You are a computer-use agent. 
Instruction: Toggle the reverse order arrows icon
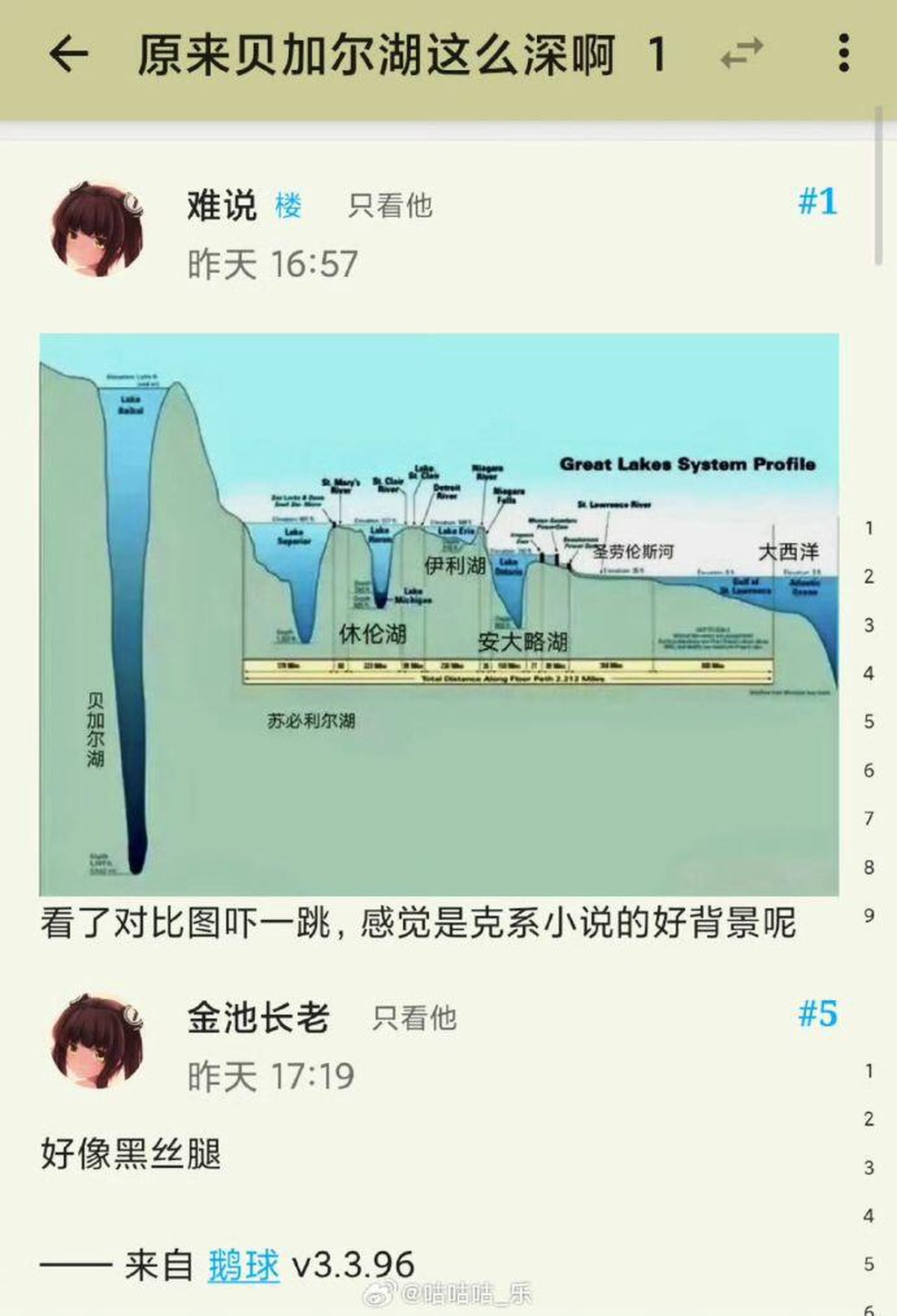741,54
